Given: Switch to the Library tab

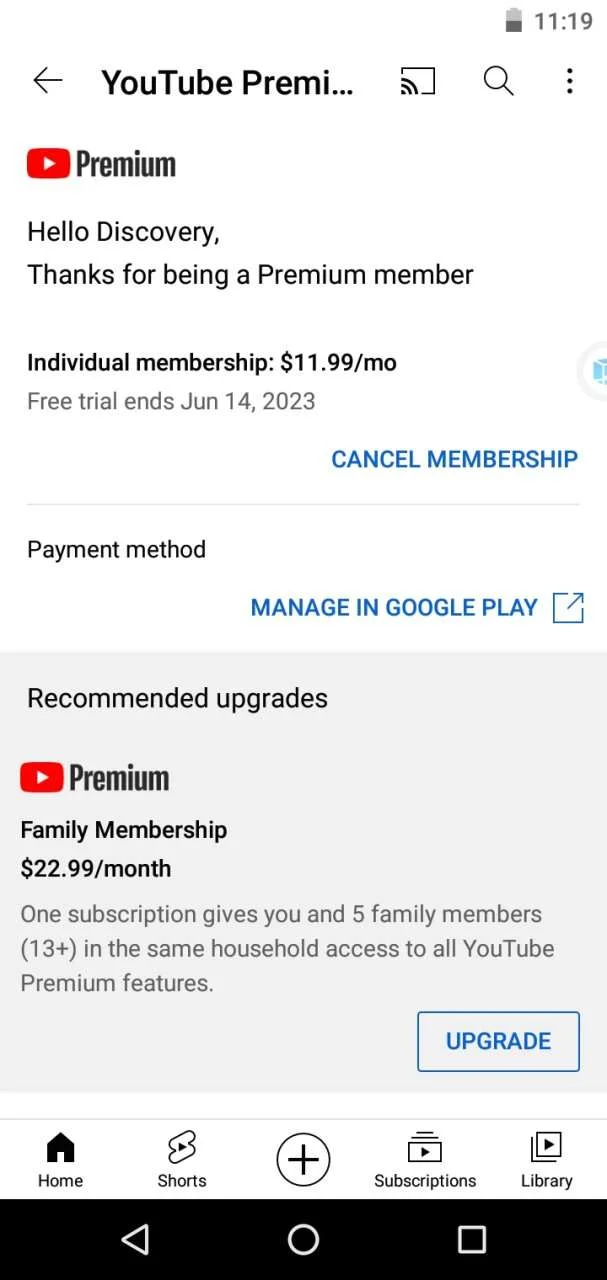Looking at the screenshot, I should pyautogui.click(x=546, y=1159).
